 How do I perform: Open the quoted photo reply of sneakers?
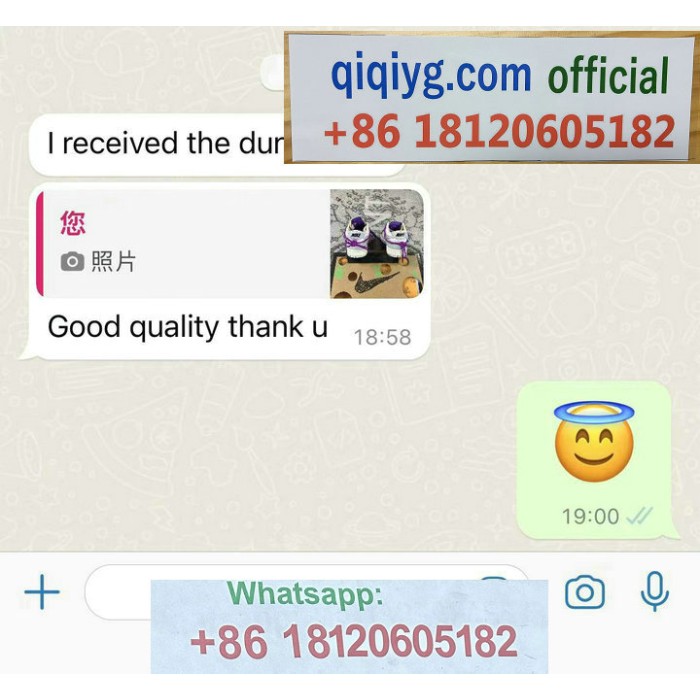pos(377,244)
